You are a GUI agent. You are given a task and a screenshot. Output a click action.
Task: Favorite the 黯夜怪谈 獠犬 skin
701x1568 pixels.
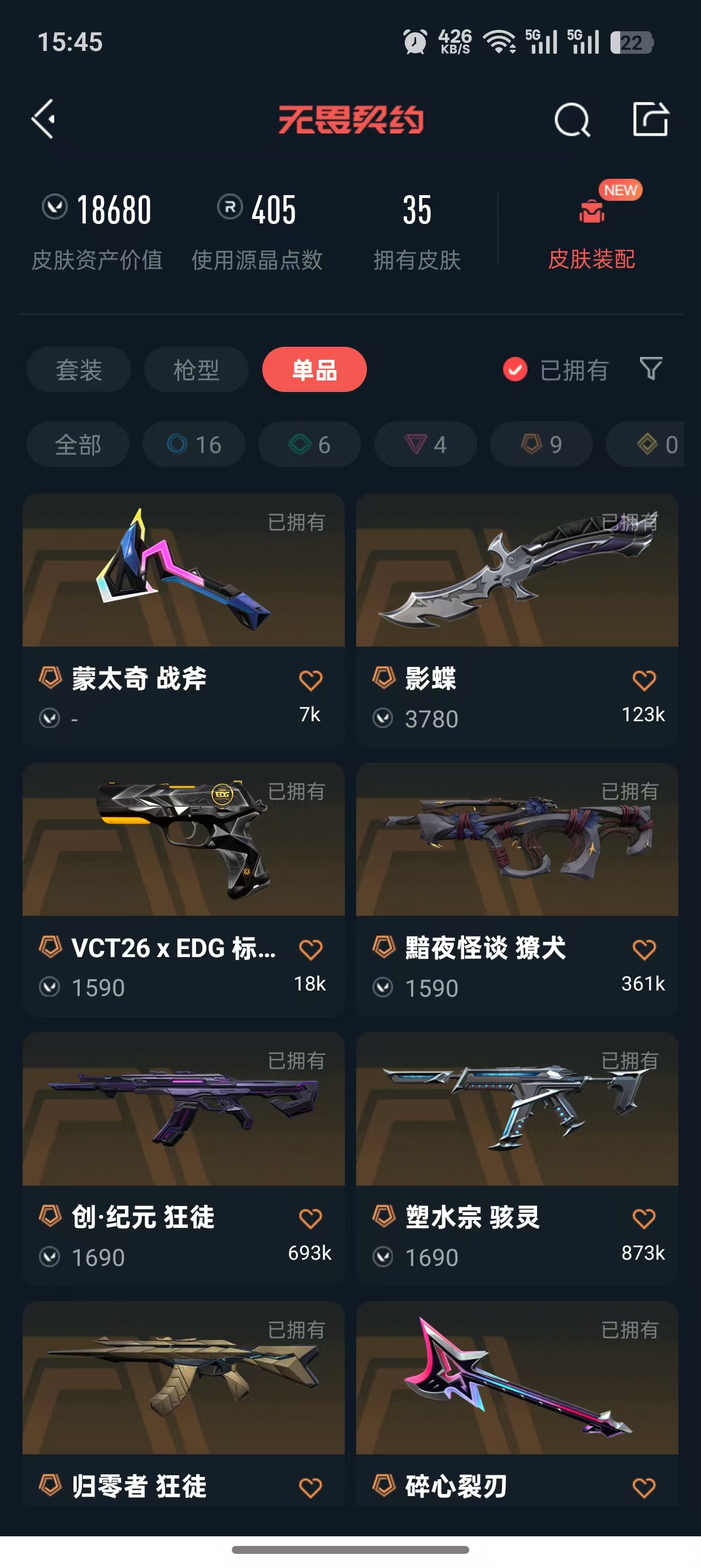click(644, 949)
